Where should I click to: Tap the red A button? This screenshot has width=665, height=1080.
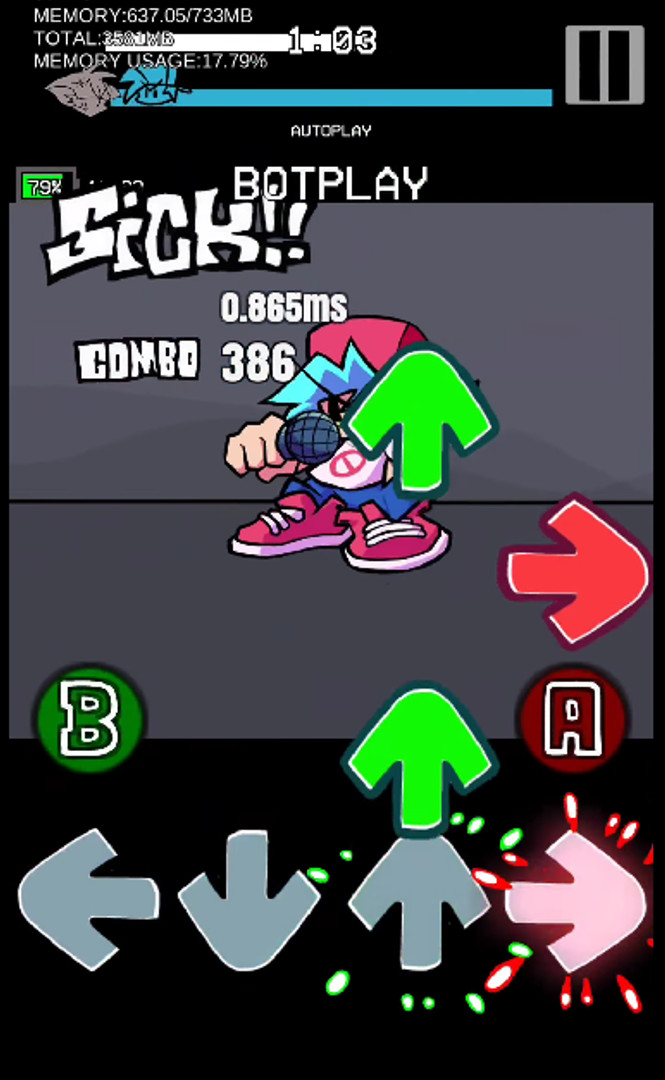pyautogui.click(x=571, y=718)
